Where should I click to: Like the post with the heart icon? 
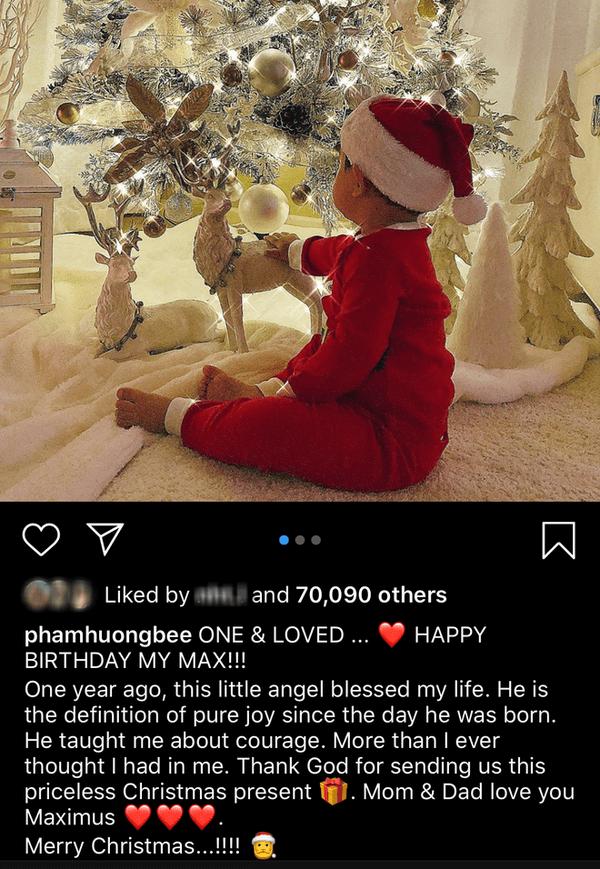pyautogui.click(x=41, y=539)
